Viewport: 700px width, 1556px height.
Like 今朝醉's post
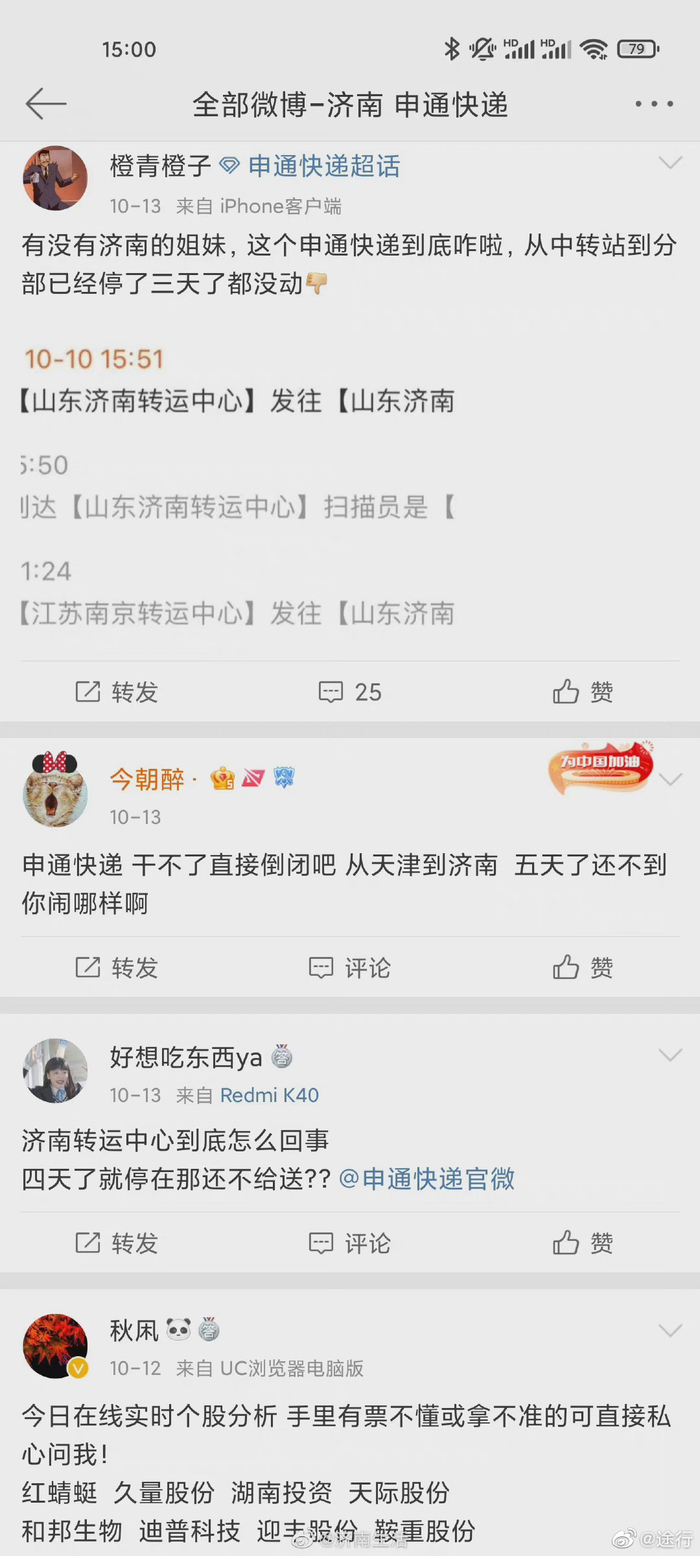[x=583, y=968]
